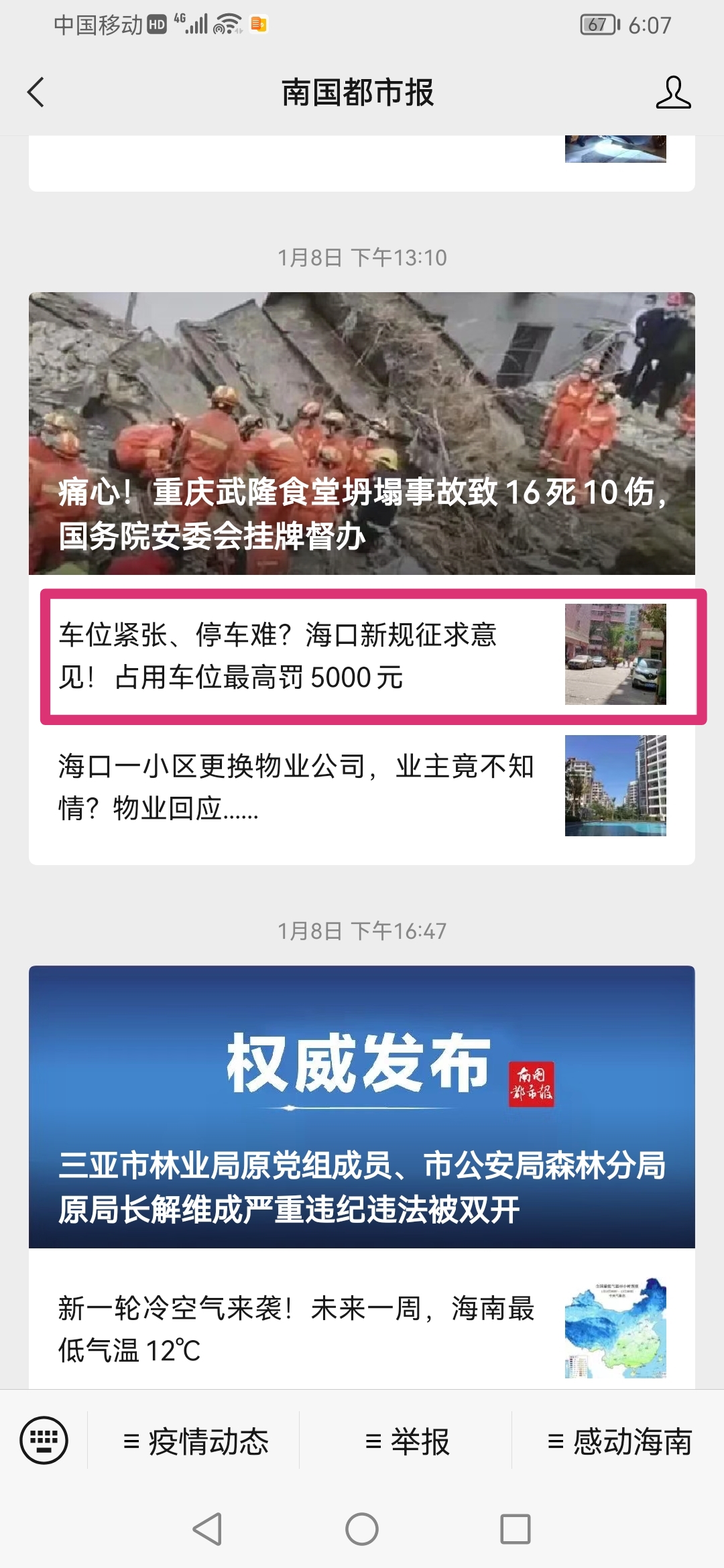Go back from 南国都市报 account page

tap(36, 92)
